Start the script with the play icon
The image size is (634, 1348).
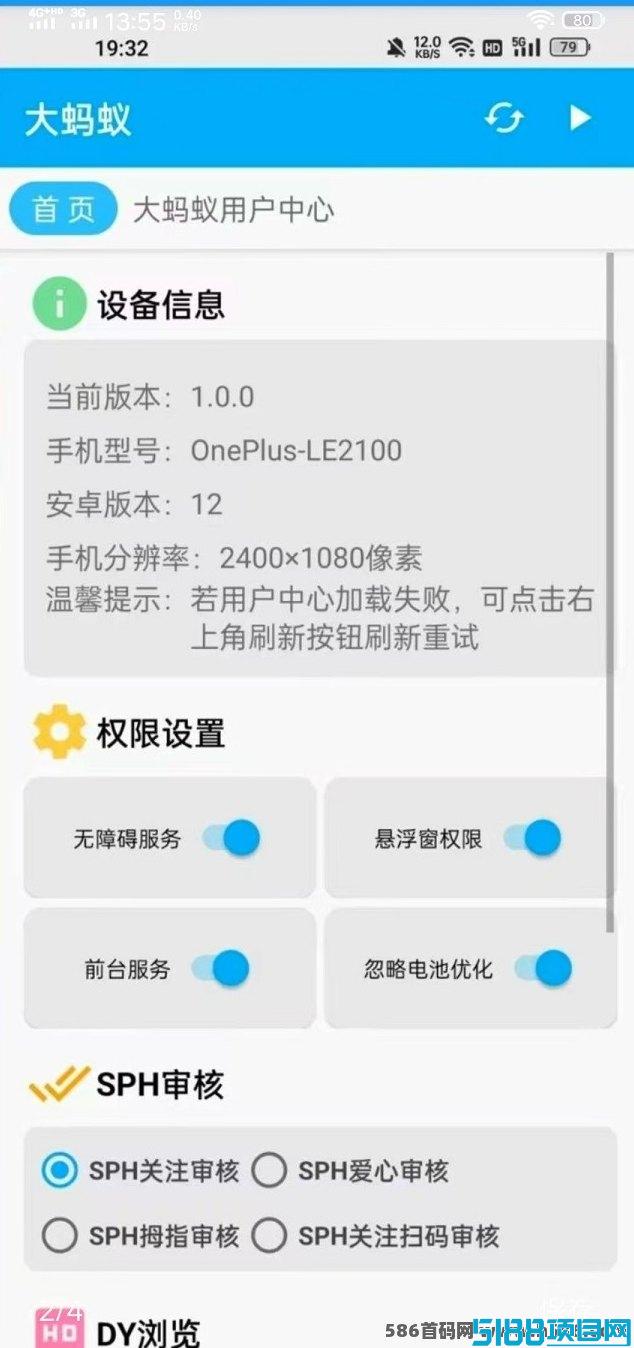[580, 118]
